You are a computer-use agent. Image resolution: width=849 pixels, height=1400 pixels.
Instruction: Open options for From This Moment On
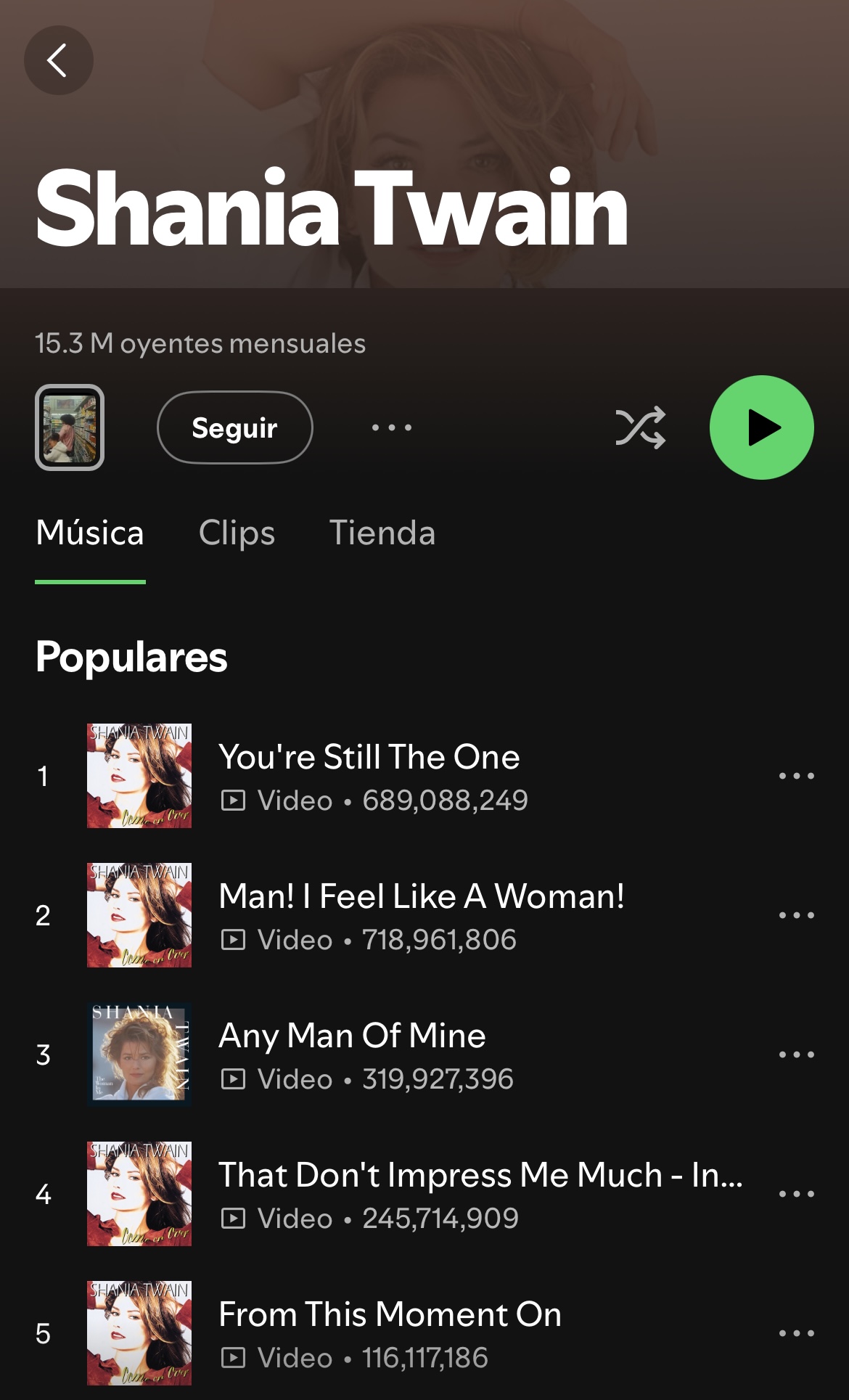(796, 1333)
